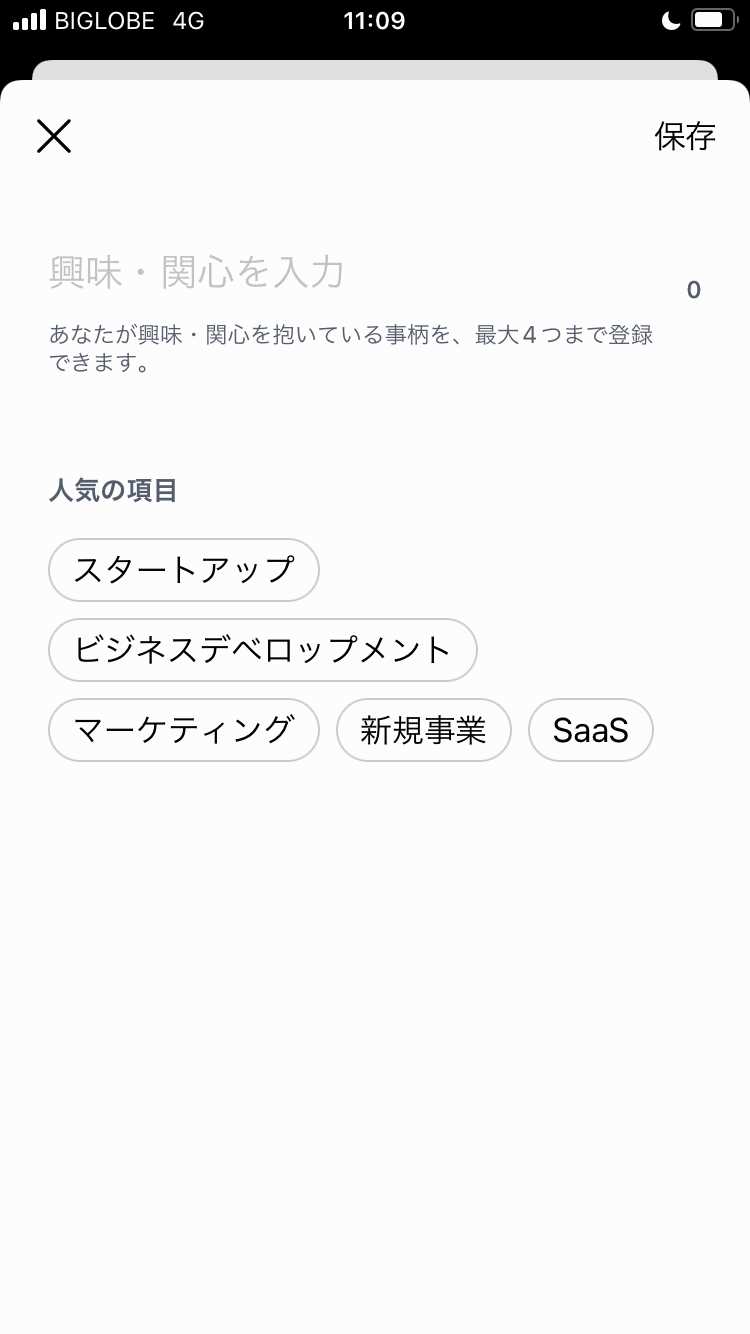The width and height of the screenshot is (750, 1334).
Task: Tap the 人気の項目 section header
Action: click(113, 490)
